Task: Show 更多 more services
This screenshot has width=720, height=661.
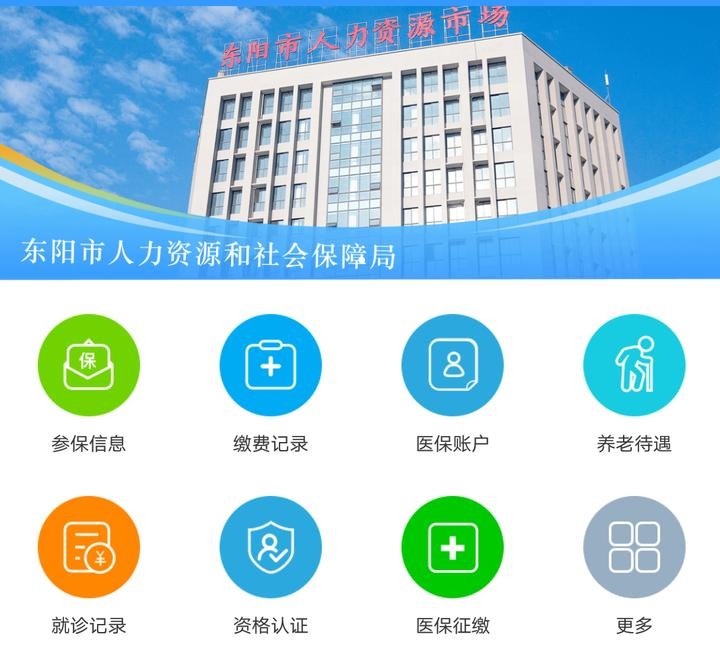Action: pyautogui.click(x=634, y=548)
